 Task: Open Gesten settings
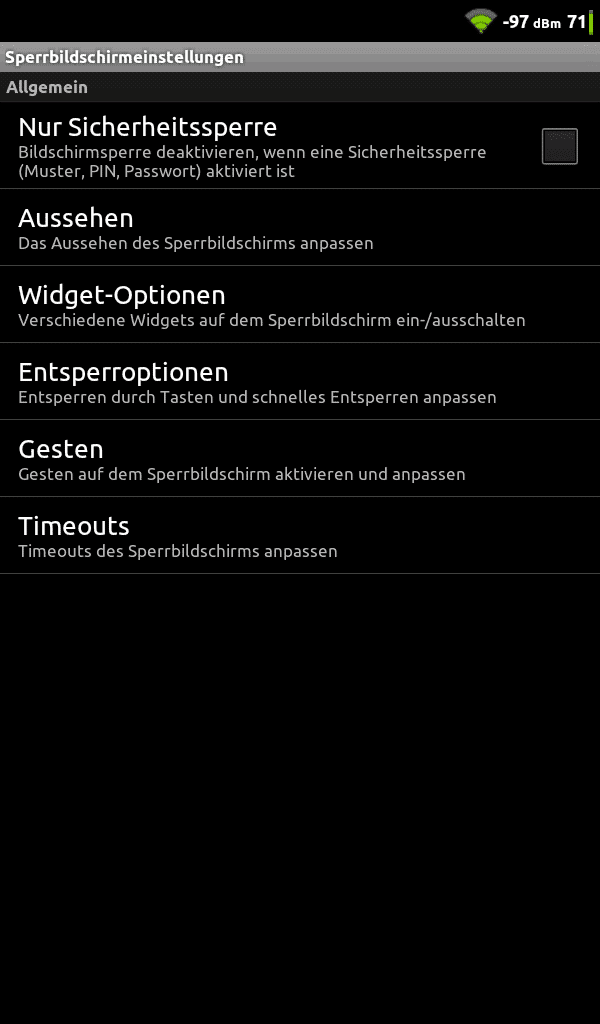point(300,458)
